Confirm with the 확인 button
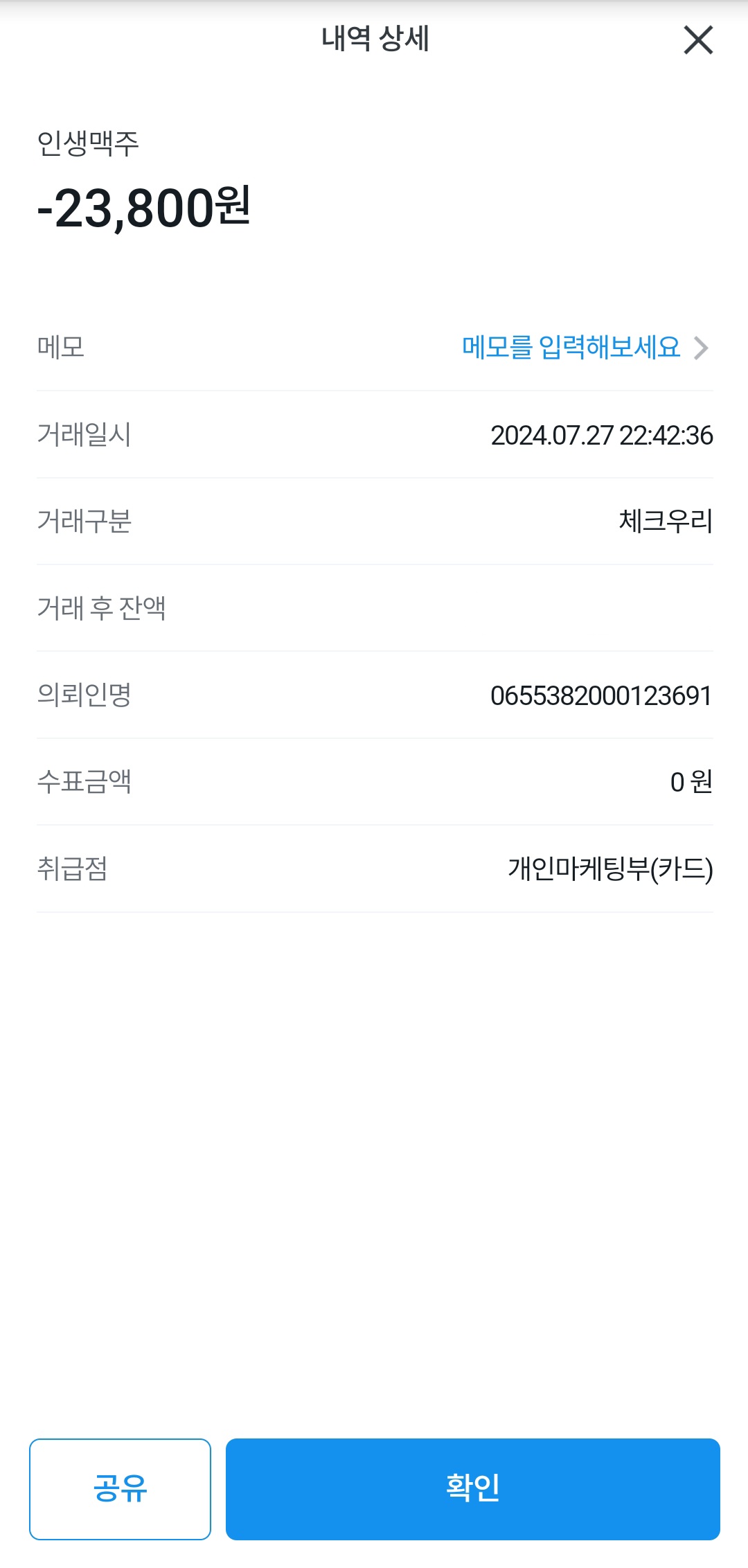Screen dimensions: 748x1568 (472, 1488)
